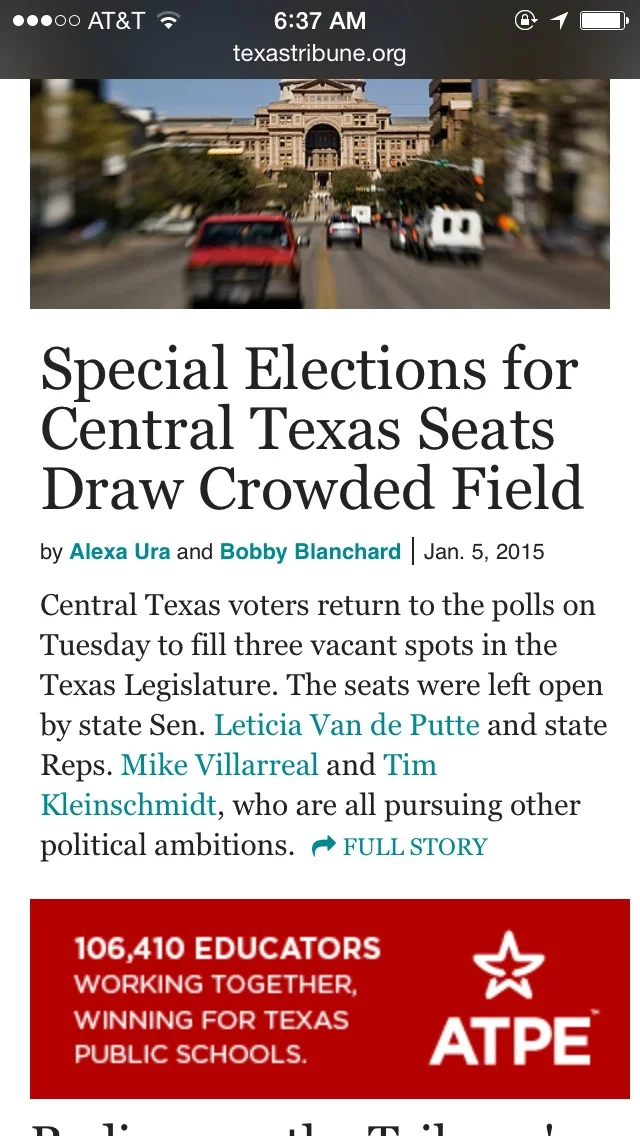
Task: Tap the texastribune.org address bar
Action: point(320,53)
